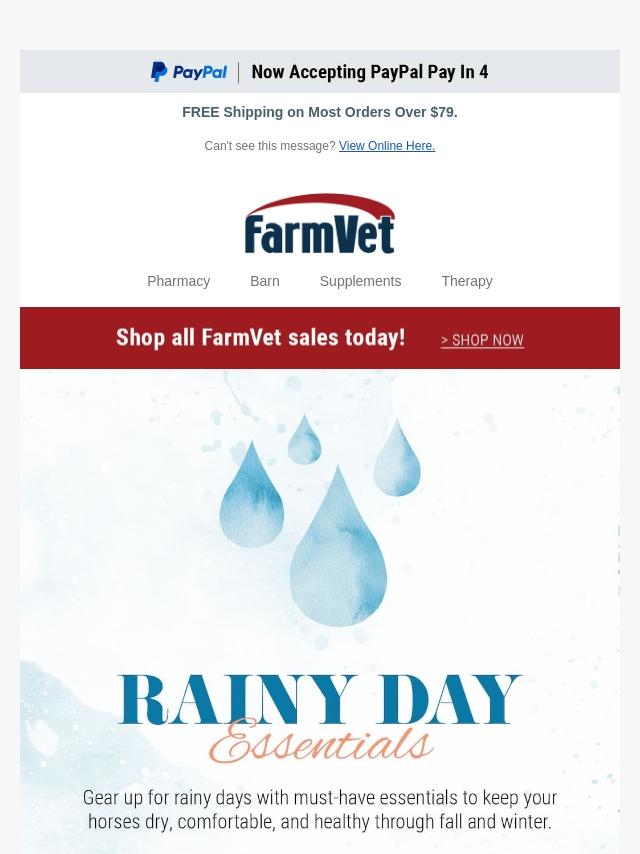
Task: Browse the Supplements category
Action: [360, 281]
